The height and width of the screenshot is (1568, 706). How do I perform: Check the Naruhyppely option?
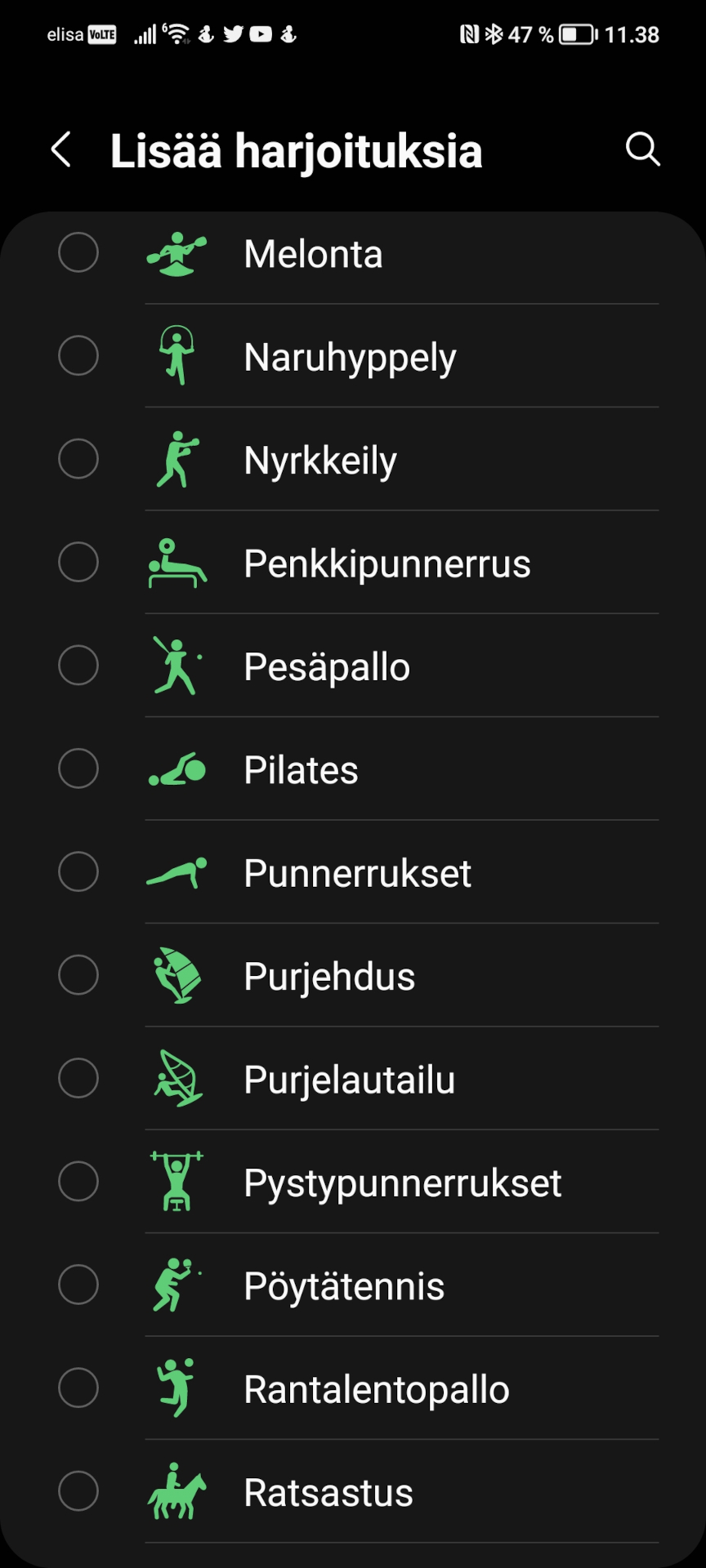[78, 355]
